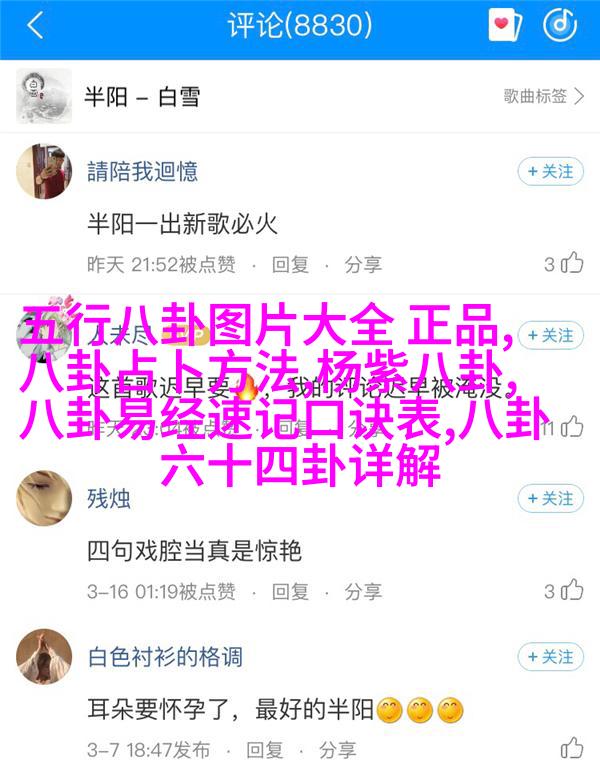Share the comment 半阳一出新歌必火
The width and height of the screenshot is (600, 779).
pos(363,264)
